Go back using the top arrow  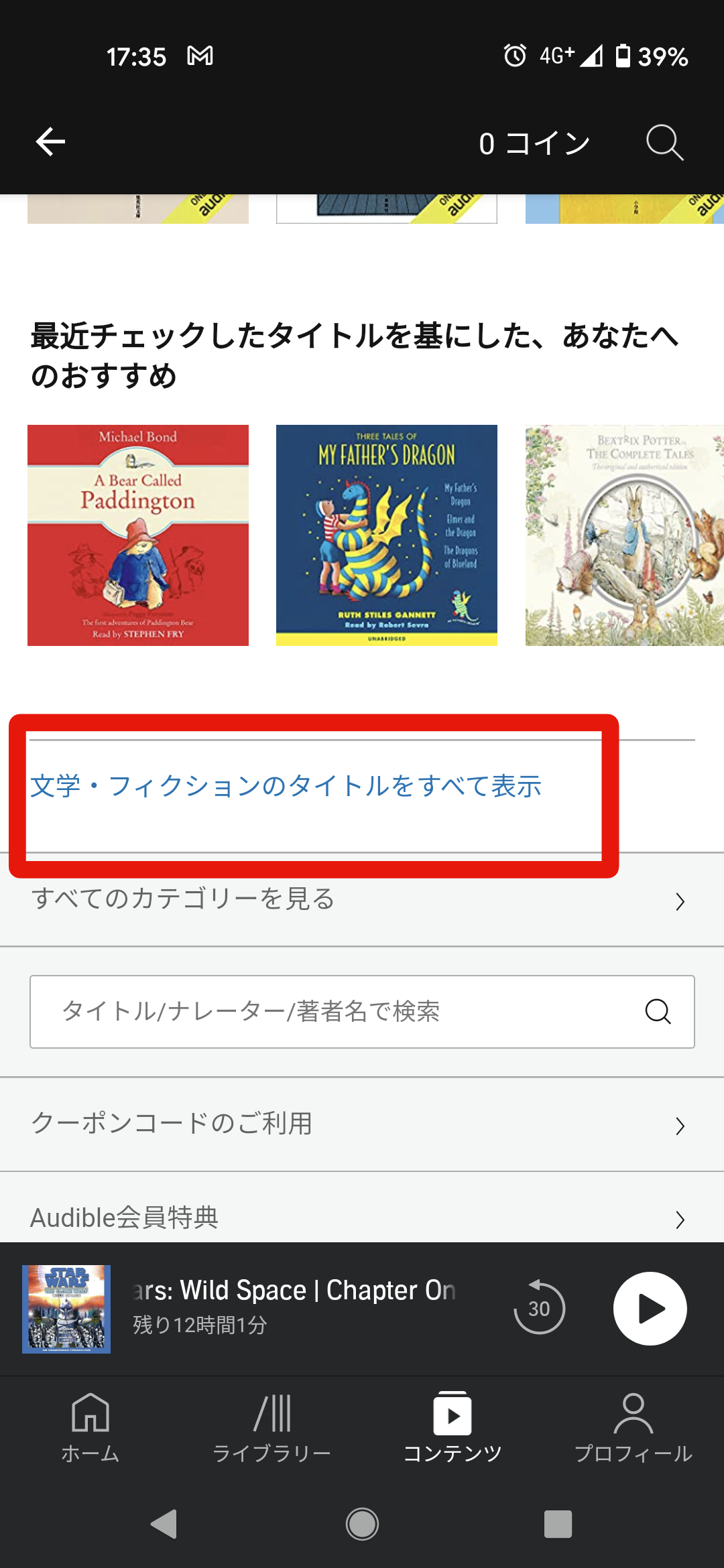pos(50,142)
